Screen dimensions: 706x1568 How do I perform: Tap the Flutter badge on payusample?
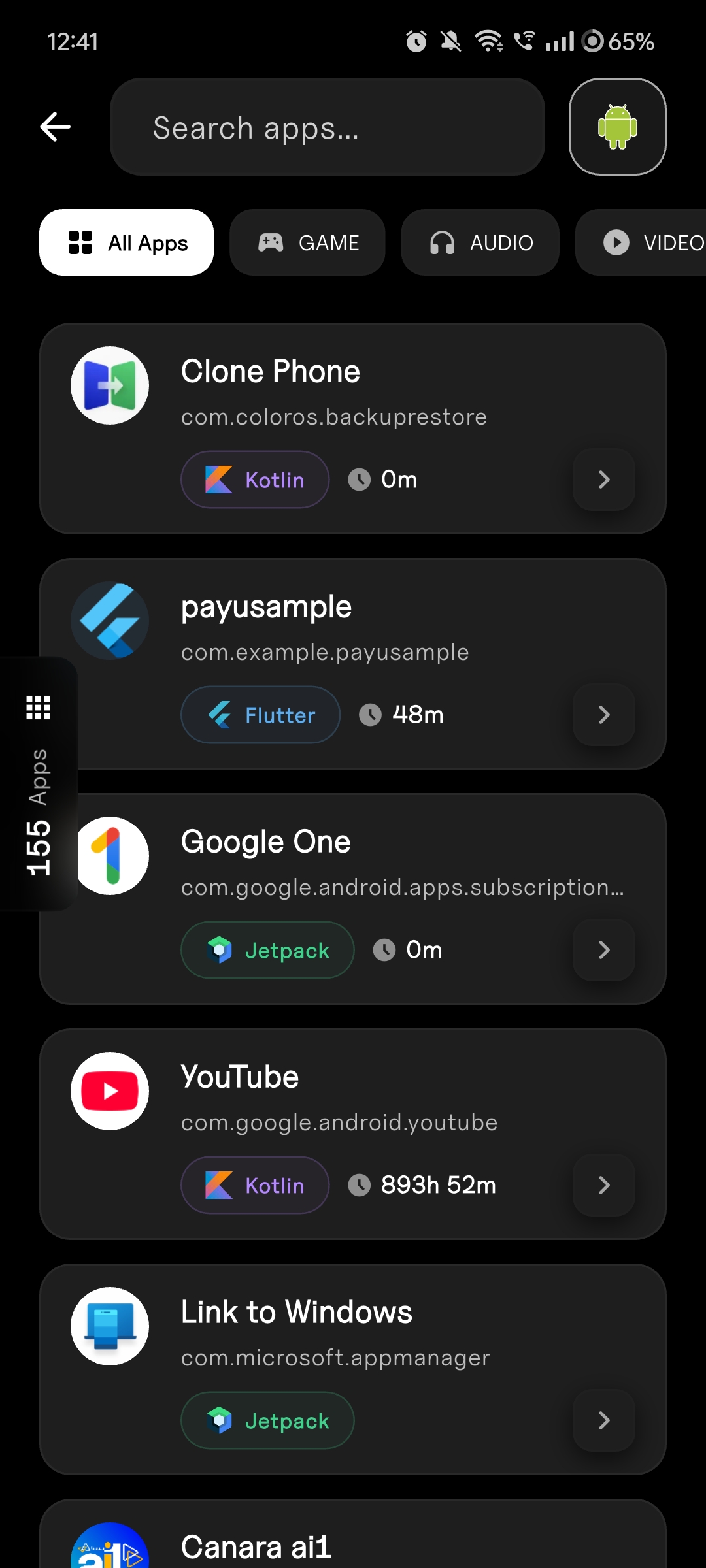260,715
